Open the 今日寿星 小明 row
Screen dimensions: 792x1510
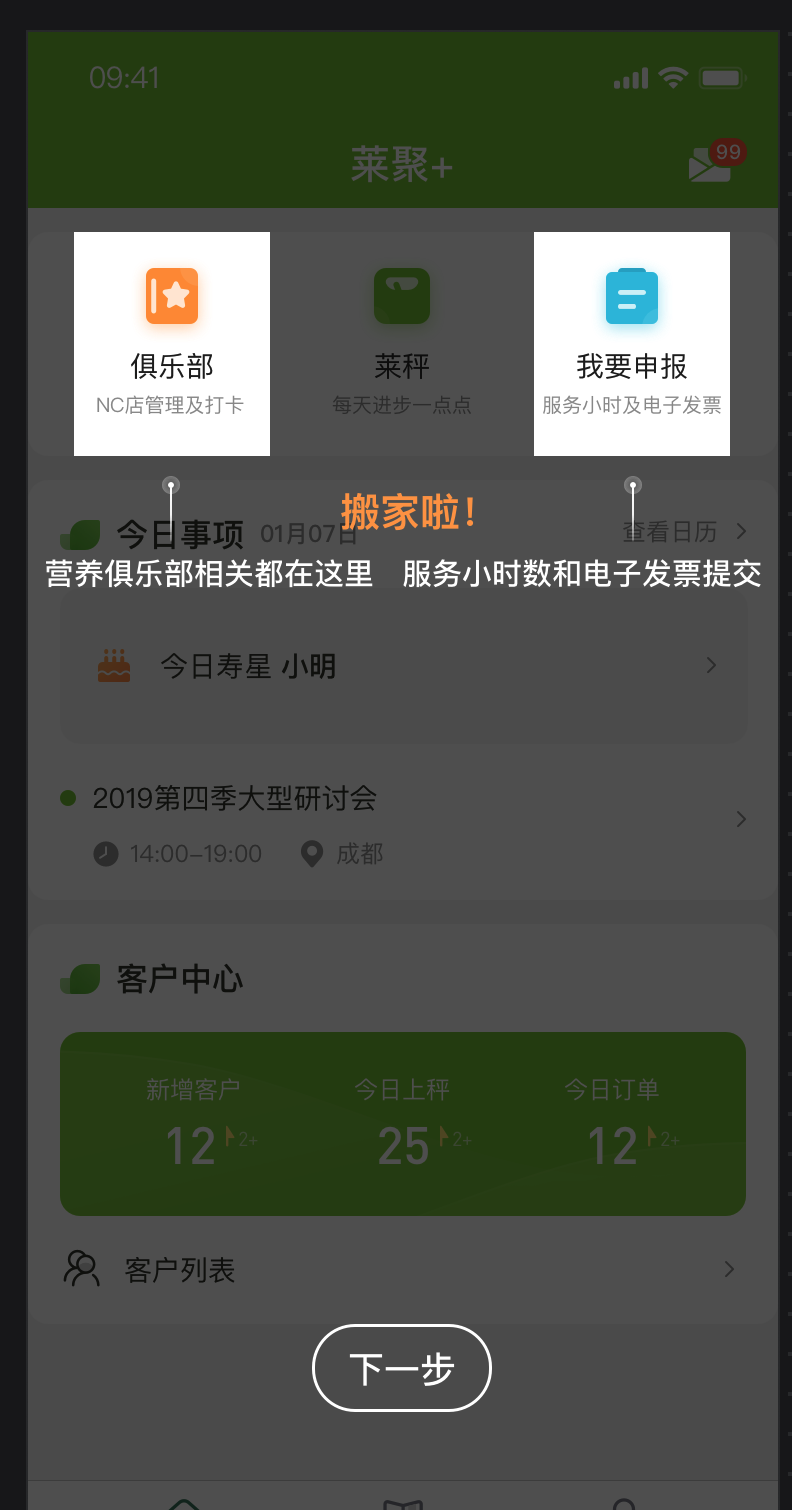[404, 666]
